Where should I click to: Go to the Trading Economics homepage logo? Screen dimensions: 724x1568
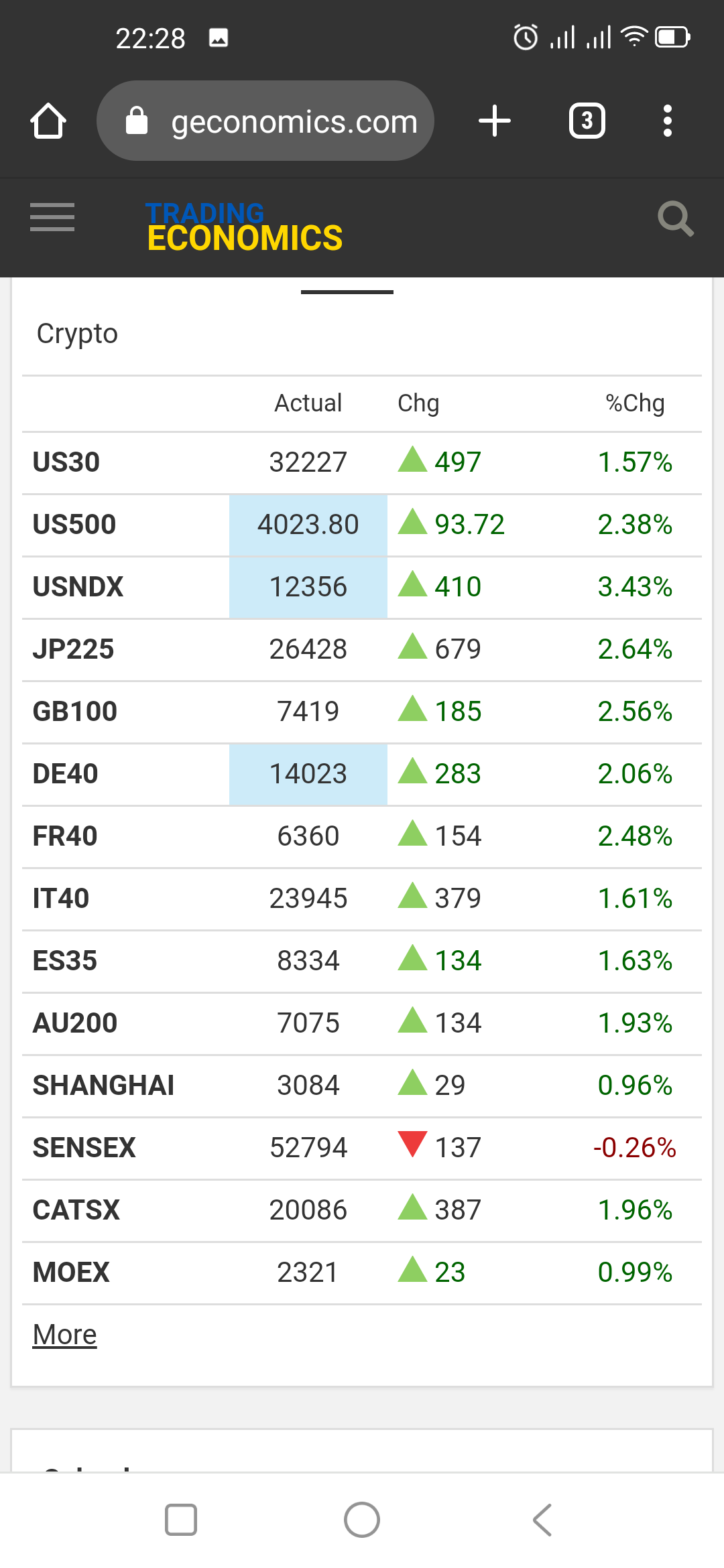(244, 227)
